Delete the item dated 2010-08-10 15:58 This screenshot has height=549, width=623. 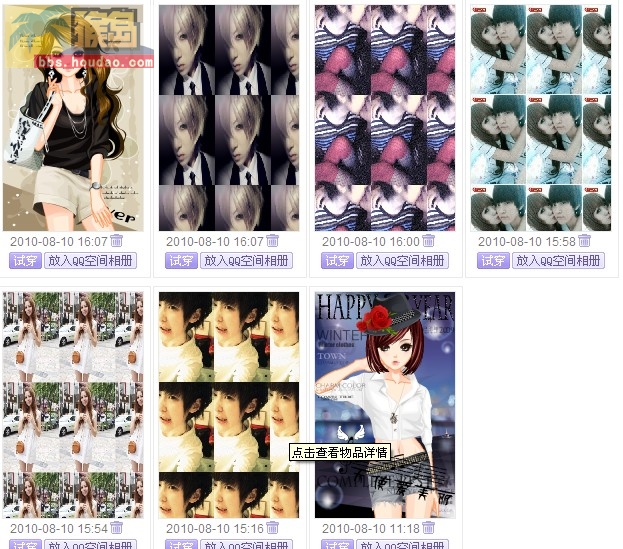(x=585, y=241)
